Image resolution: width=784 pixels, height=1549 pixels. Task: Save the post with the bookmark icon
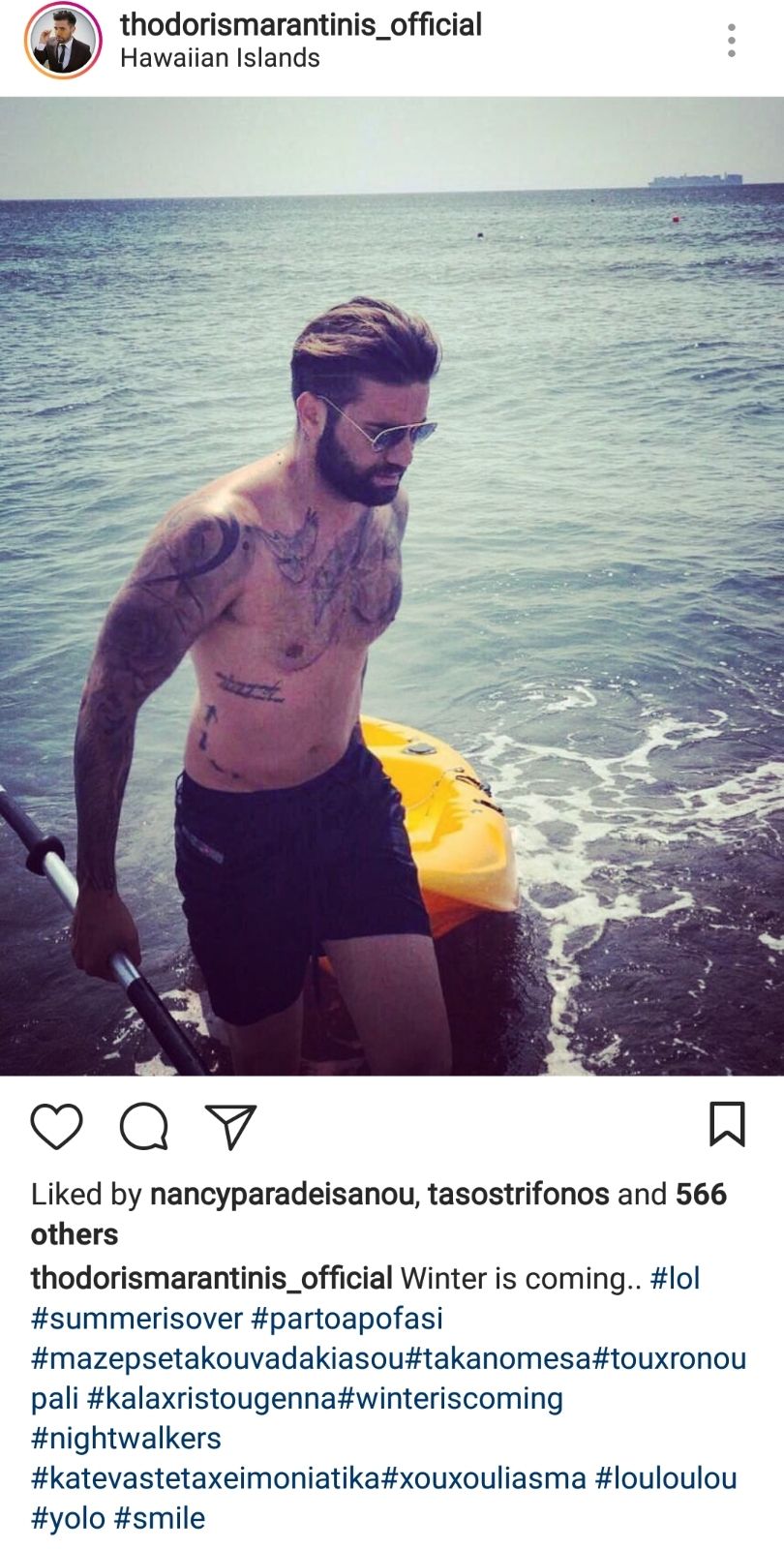click(x=727, y=1124)
